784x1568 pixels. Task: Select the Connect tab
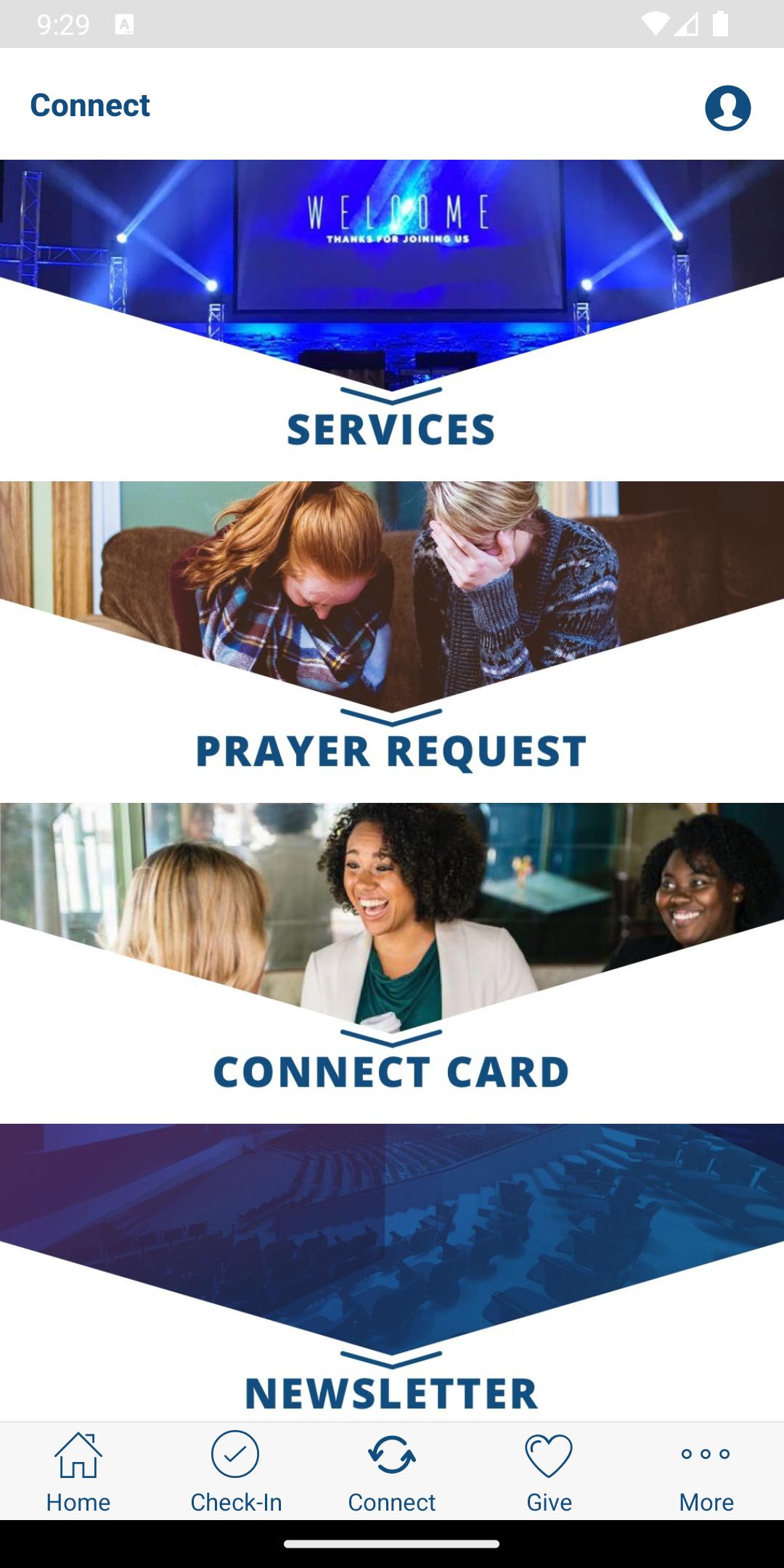pyautogui.click(x=392, y=1471)
